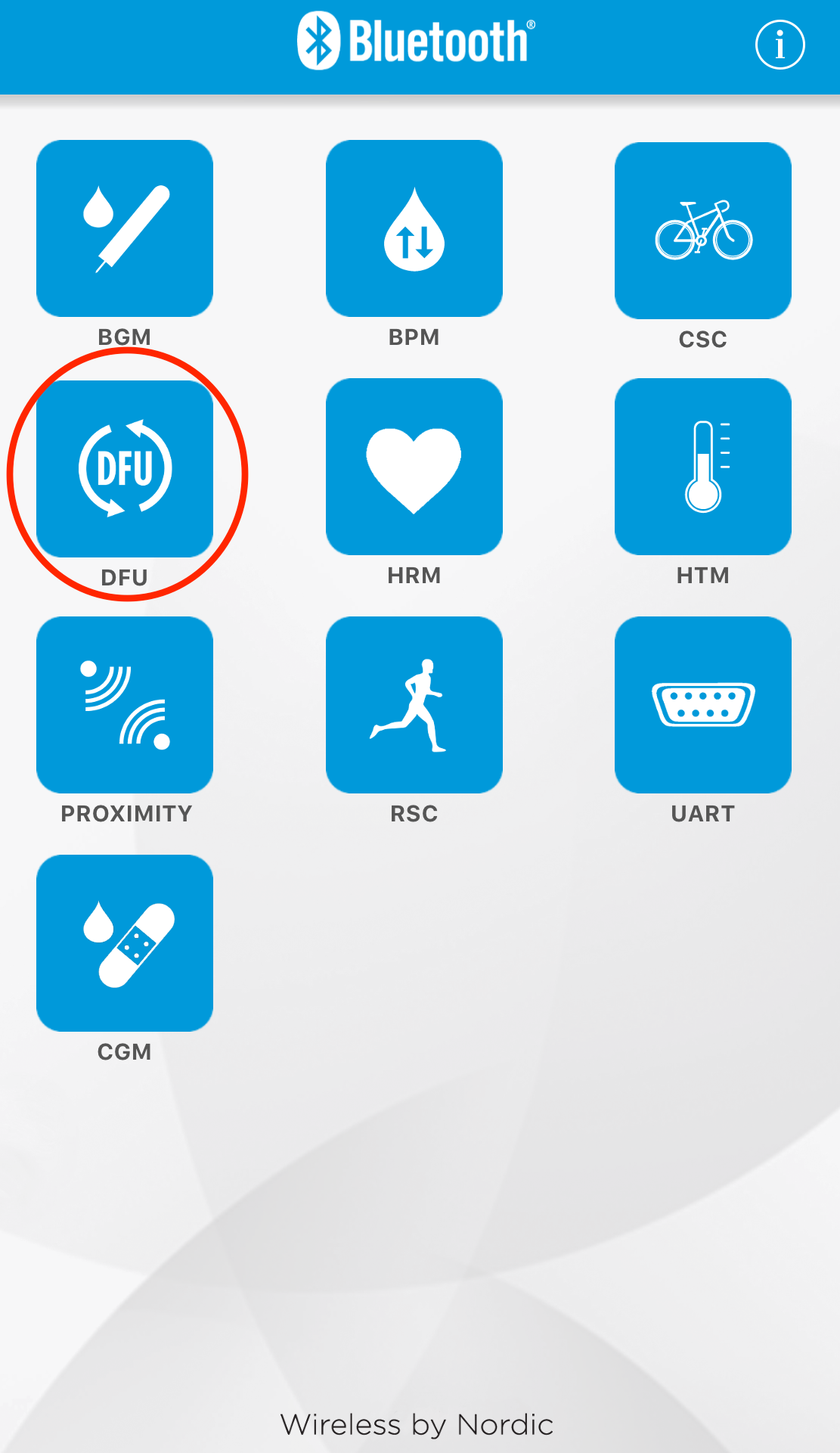The width and height of the screenshot is (840, 1453).
Task: Launch the BPM blood pressure profile
Action: point(414,228)
